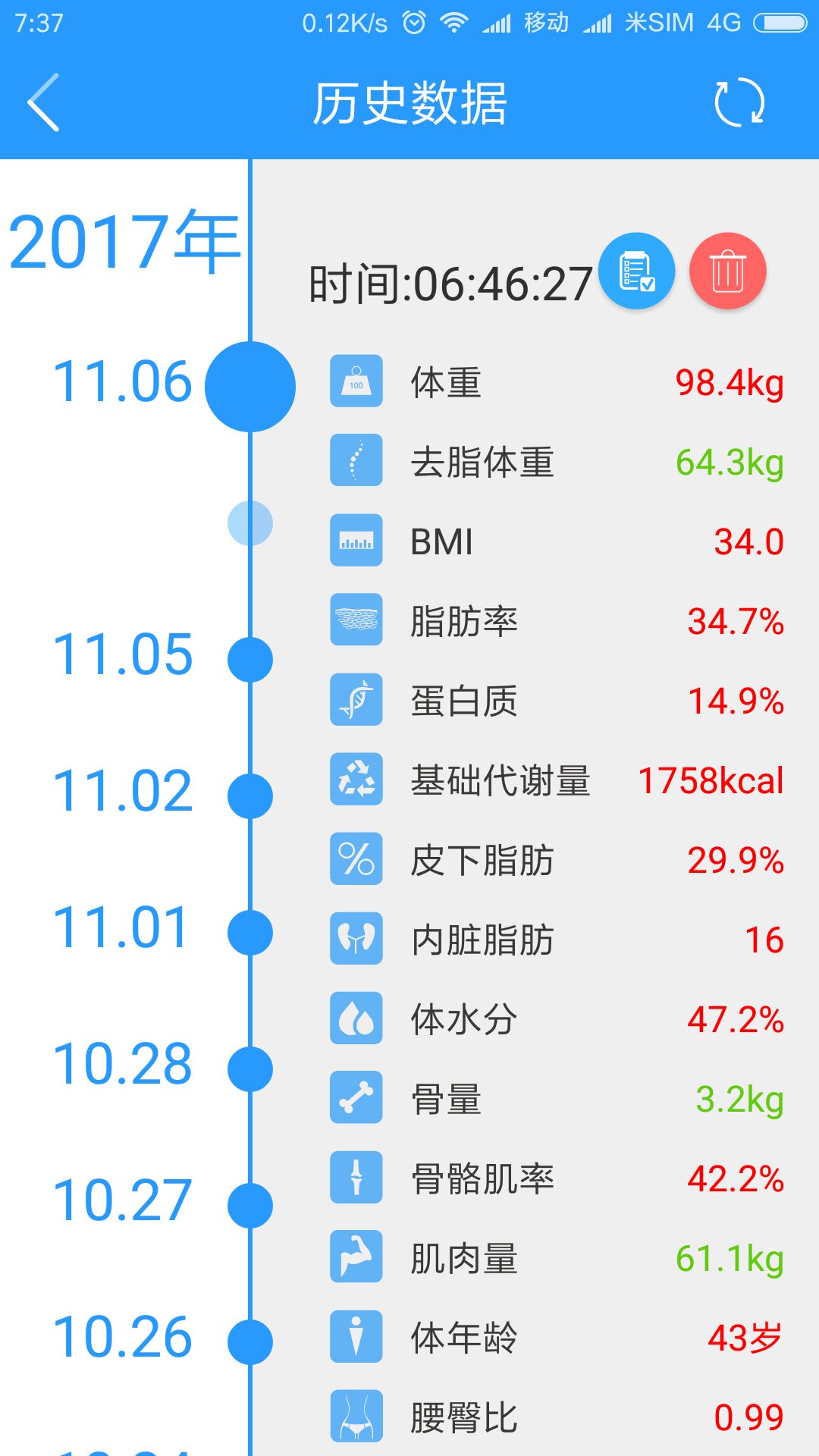Select the 11.02 date on the timeline
This screenshot has width=819, height=1456.
tap(249, 795)
